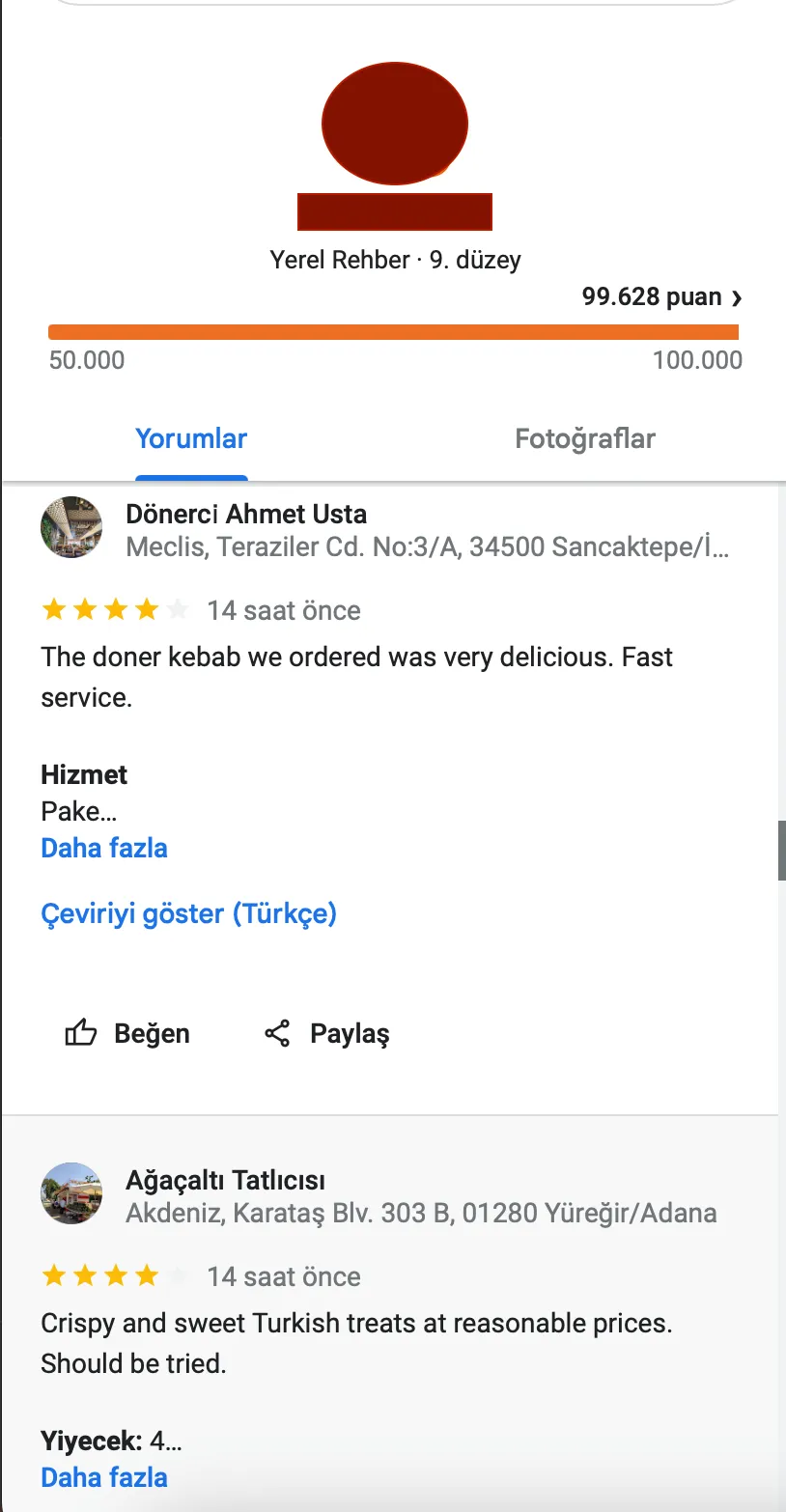Switch to the Fotoğraflar tab

(585, 438)
